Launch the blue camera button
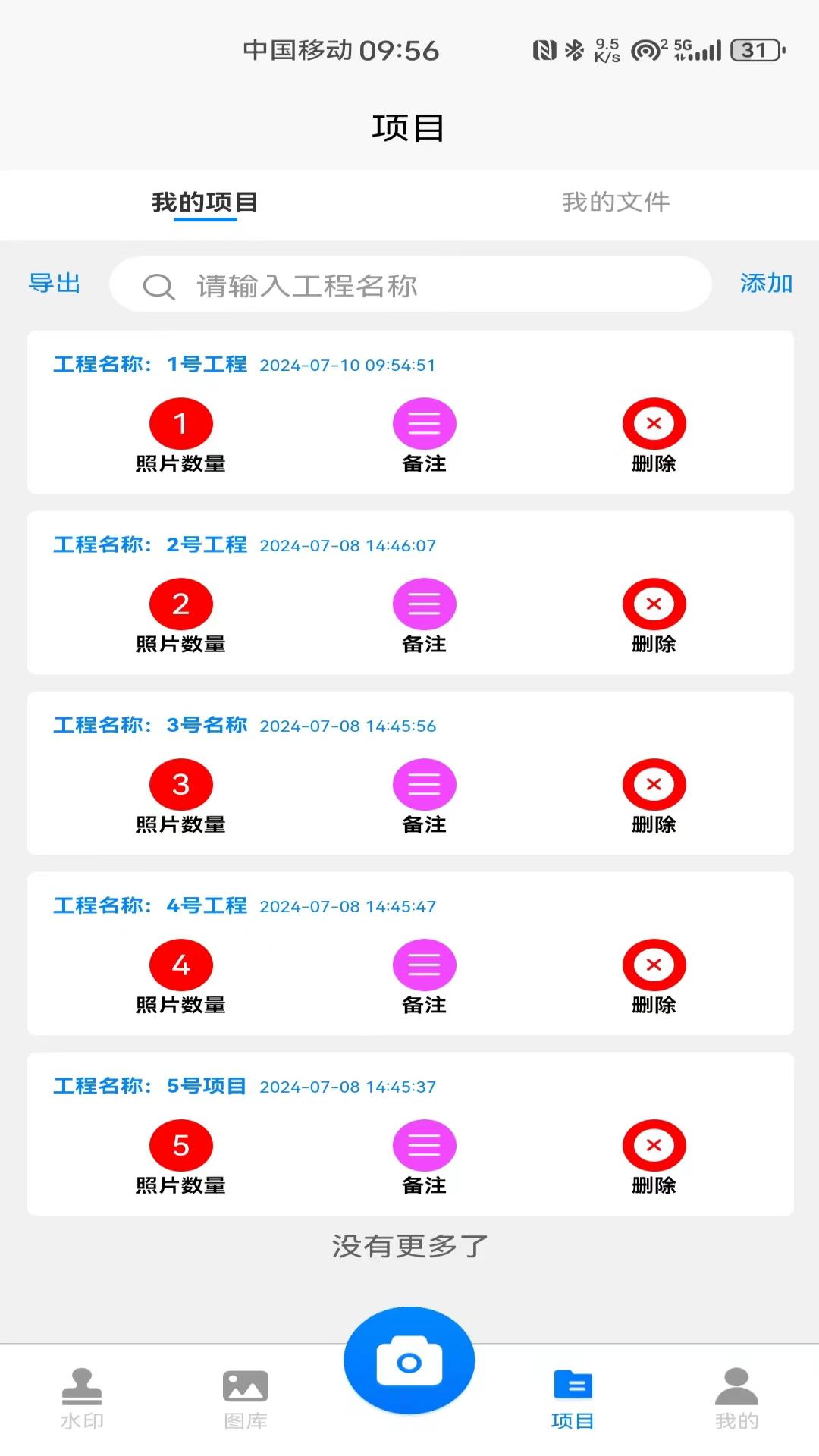819x1456 pixels. [409, 1361]
